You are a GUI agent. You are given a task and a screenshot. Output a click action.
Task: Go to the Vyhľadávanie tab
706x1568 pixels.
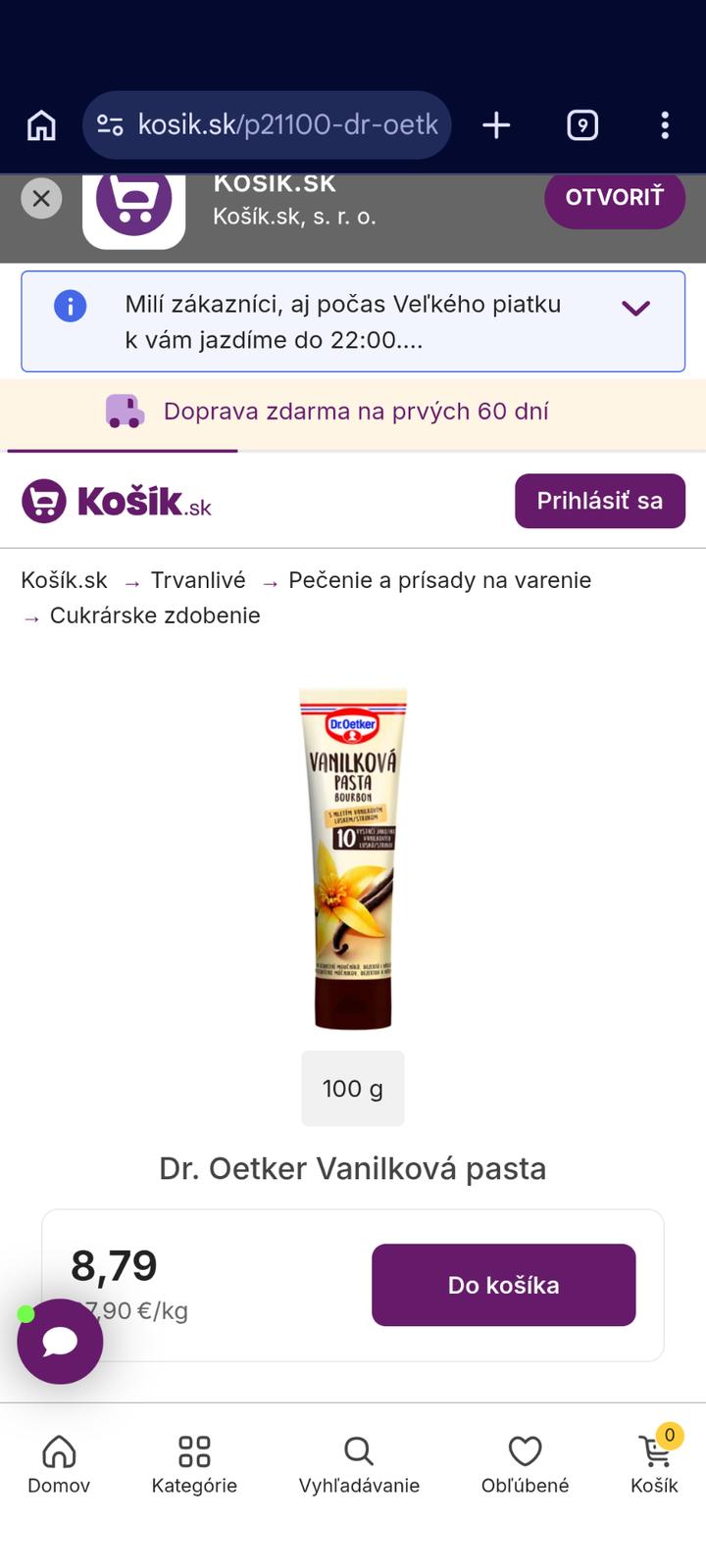(359, 1464)
